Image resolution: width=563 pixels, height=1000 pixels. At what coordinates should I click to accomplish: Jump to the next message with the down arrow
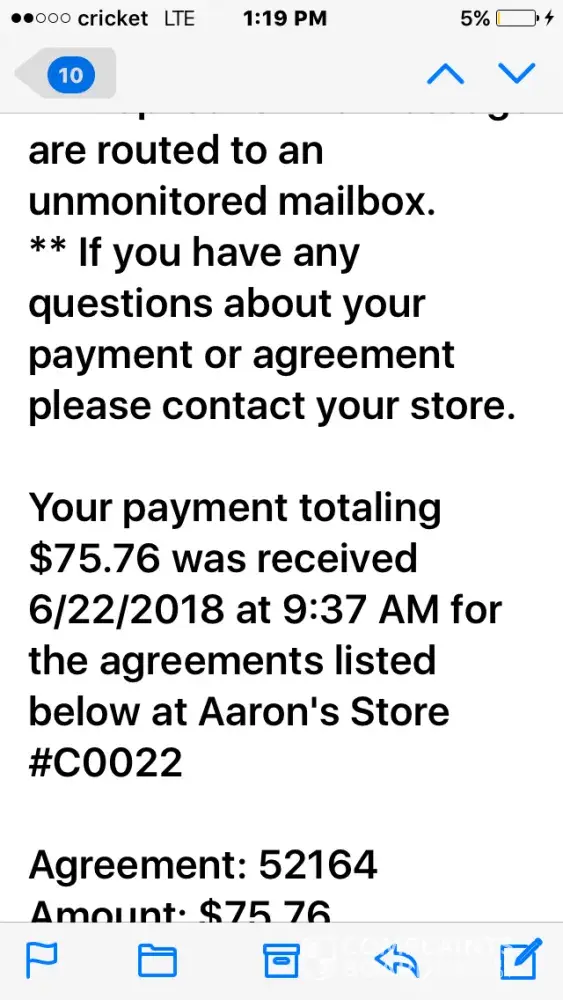tap(516, 74)
